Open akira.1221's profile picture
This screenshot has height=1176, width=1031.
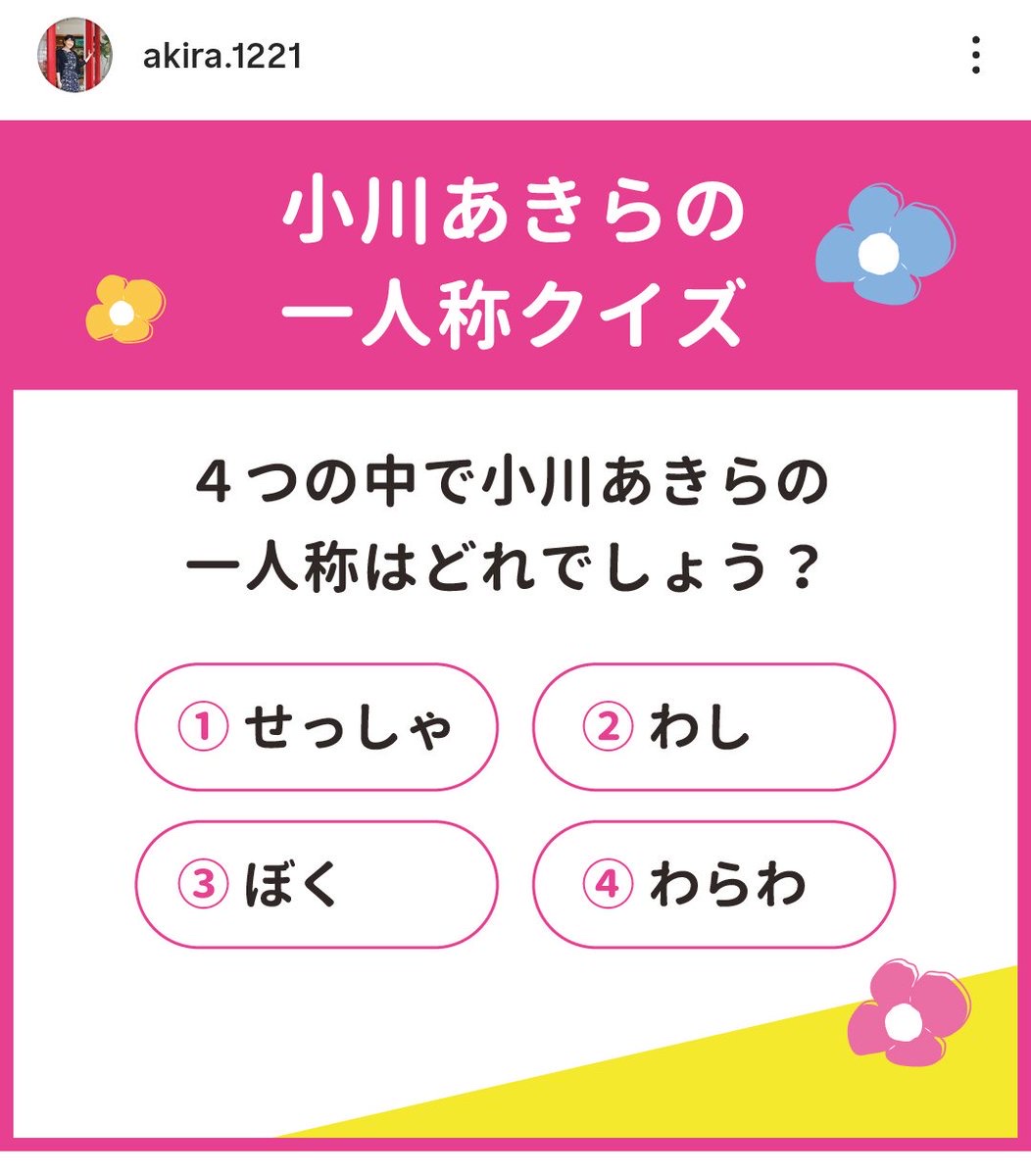74,56
